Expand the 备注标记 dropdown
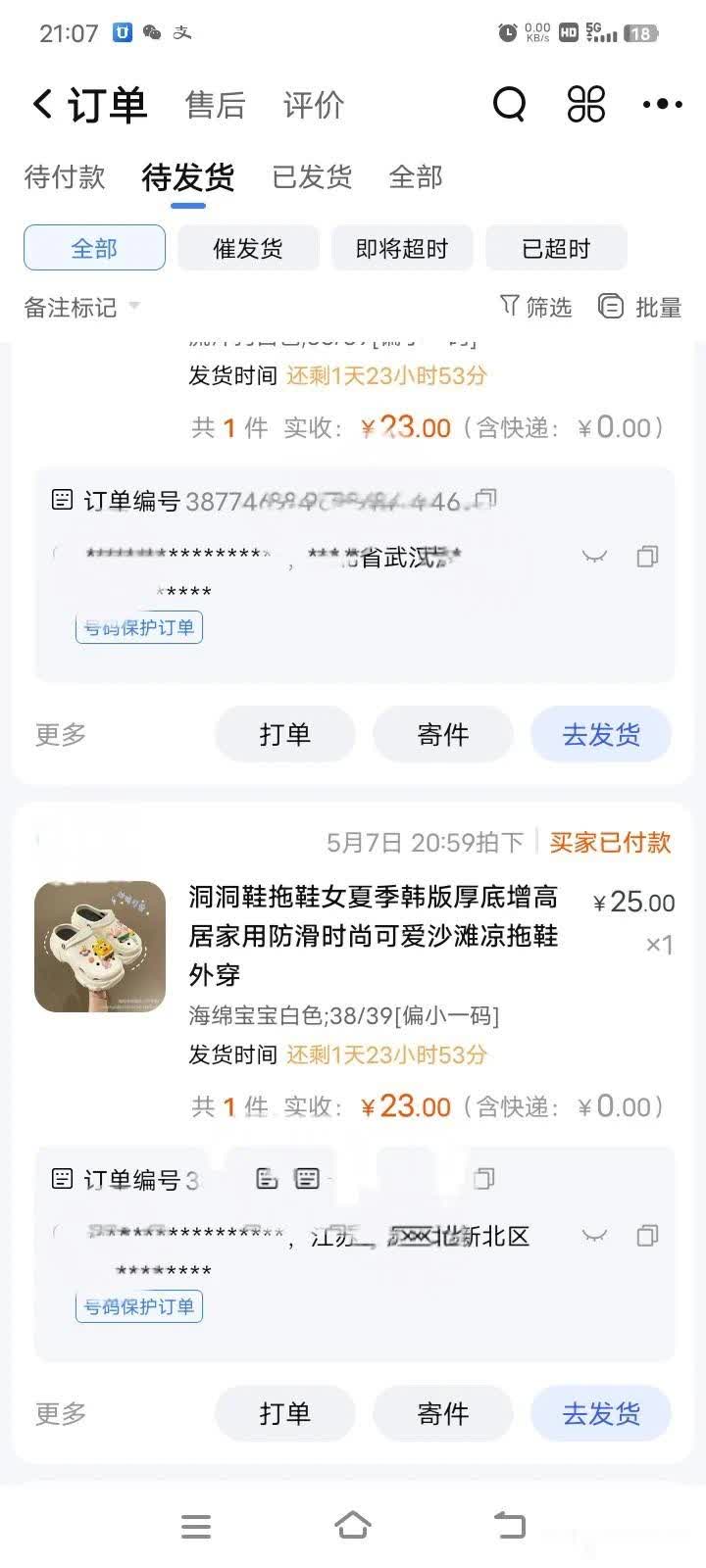This screenshot has height=1568, width=706. point(82,308)
